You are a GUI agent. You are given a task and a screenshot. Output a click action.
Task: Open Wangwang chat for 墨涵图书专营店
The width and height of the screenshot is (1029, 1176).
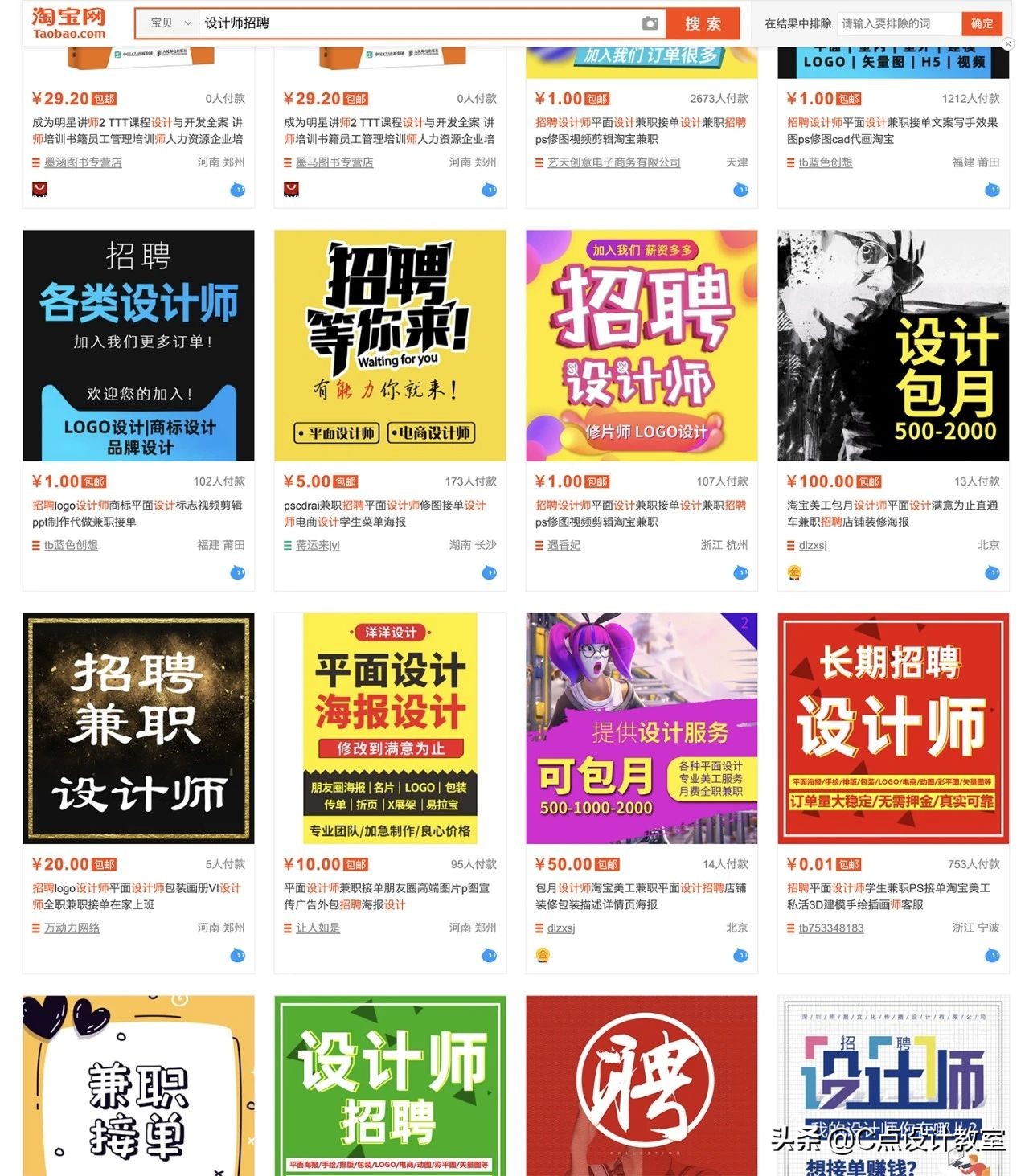click(237, 190)
